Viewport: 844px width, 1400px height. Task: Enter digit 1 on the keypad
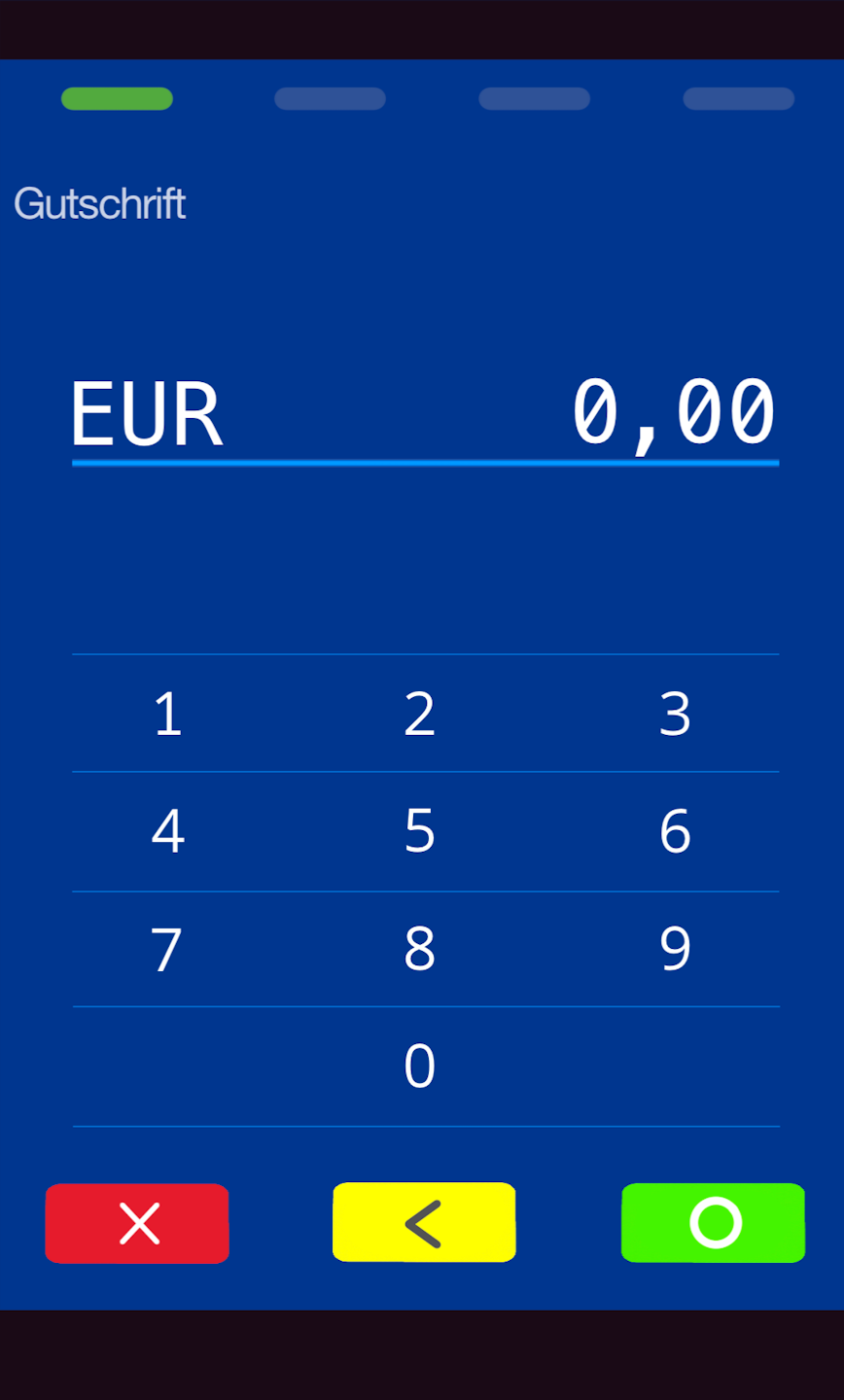tap(168, 714)
